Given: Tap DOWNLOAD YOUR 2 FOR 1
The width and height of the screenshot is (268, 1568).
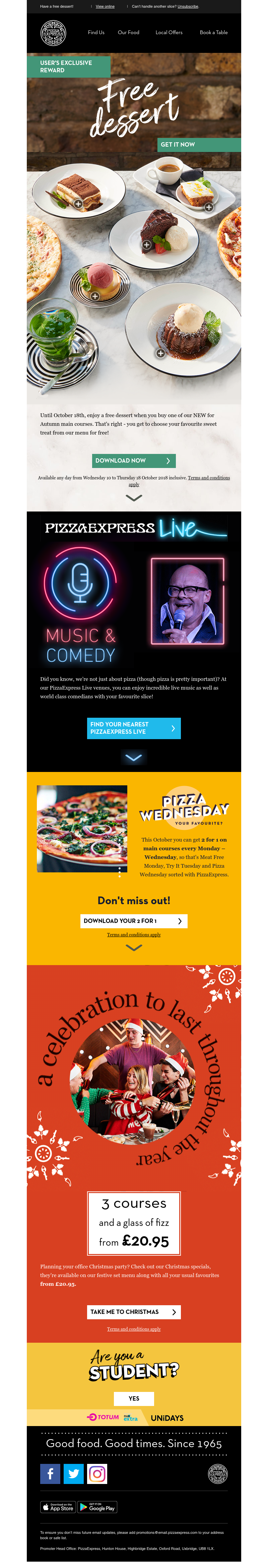Looking at the screenshot, I should (133, 921).
